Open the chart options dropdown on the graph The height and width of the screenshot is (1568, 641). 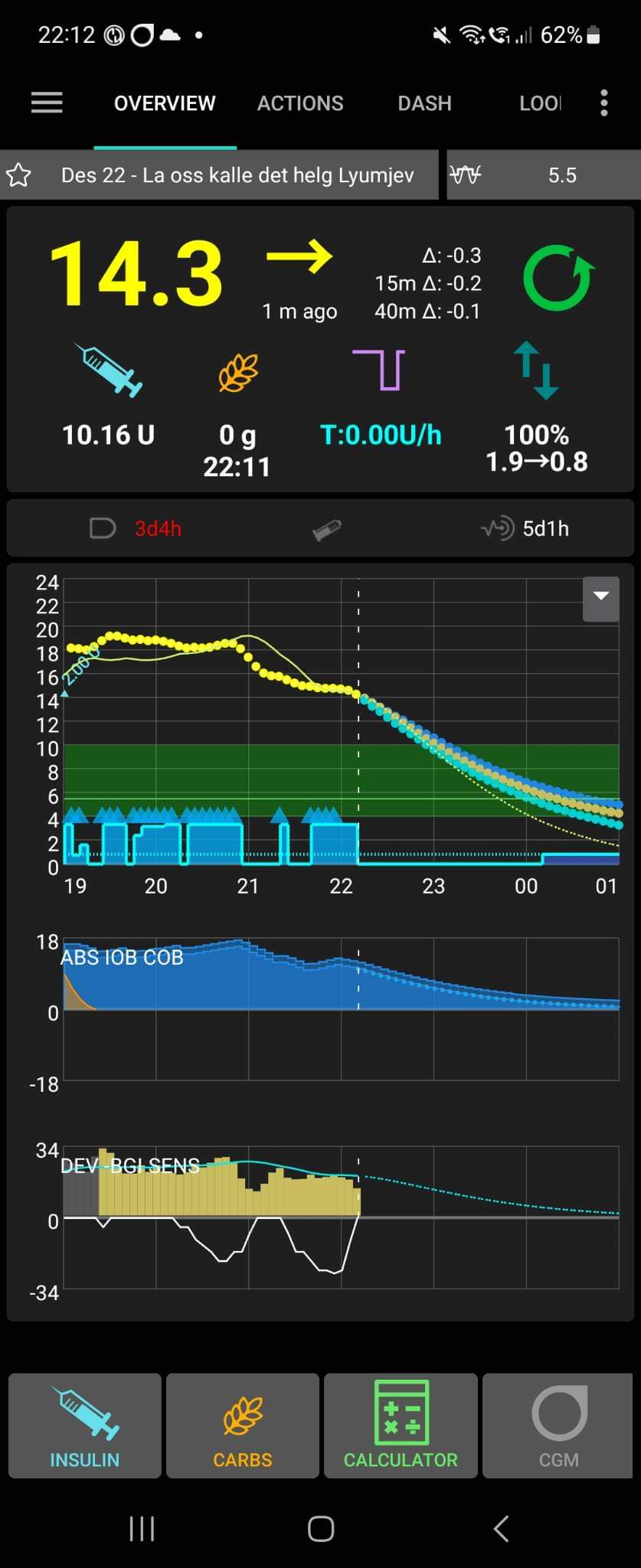(x=600, y=599)
